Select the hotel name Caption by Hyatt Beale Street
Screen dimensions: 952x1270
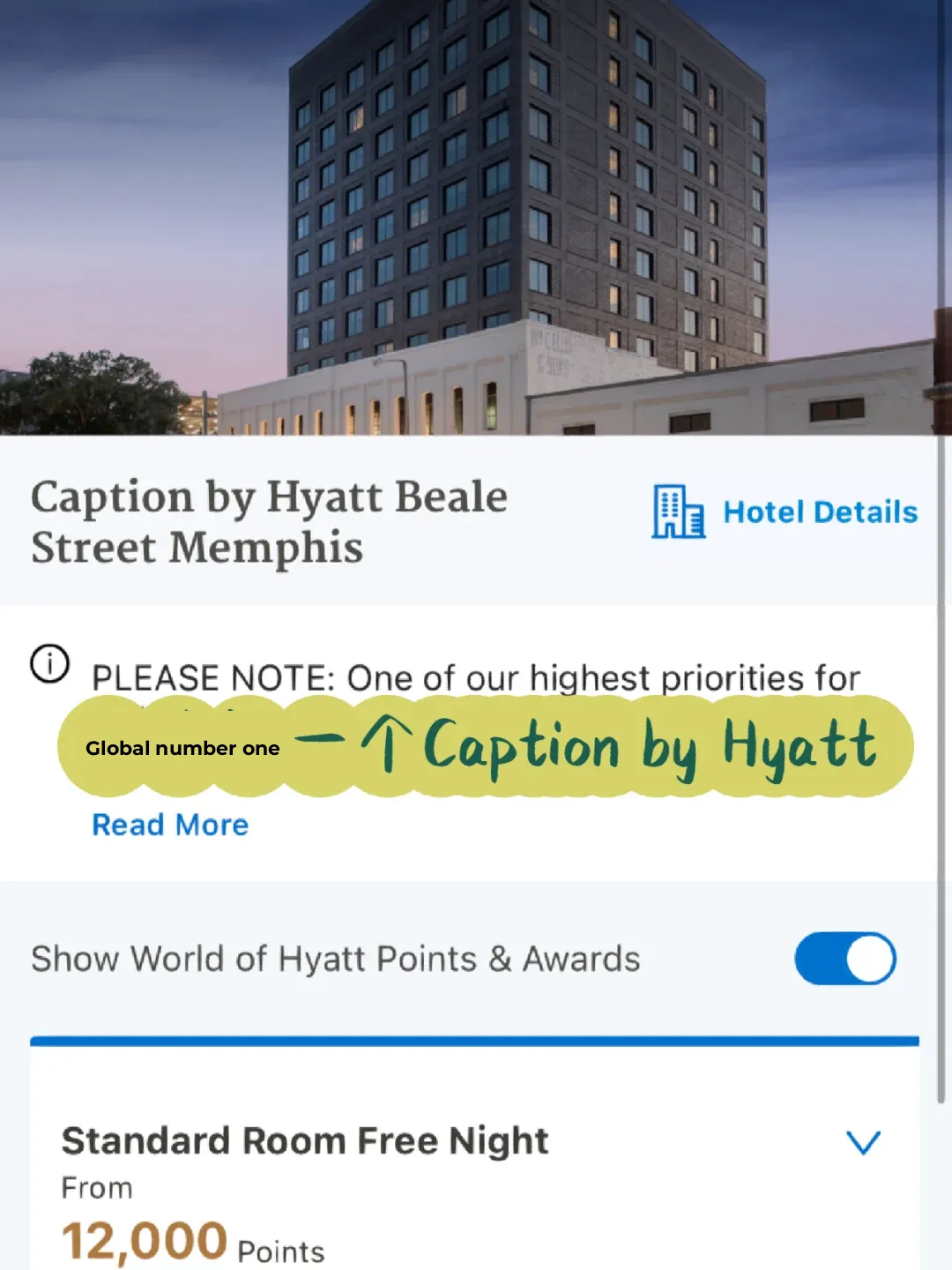(269, 520)
